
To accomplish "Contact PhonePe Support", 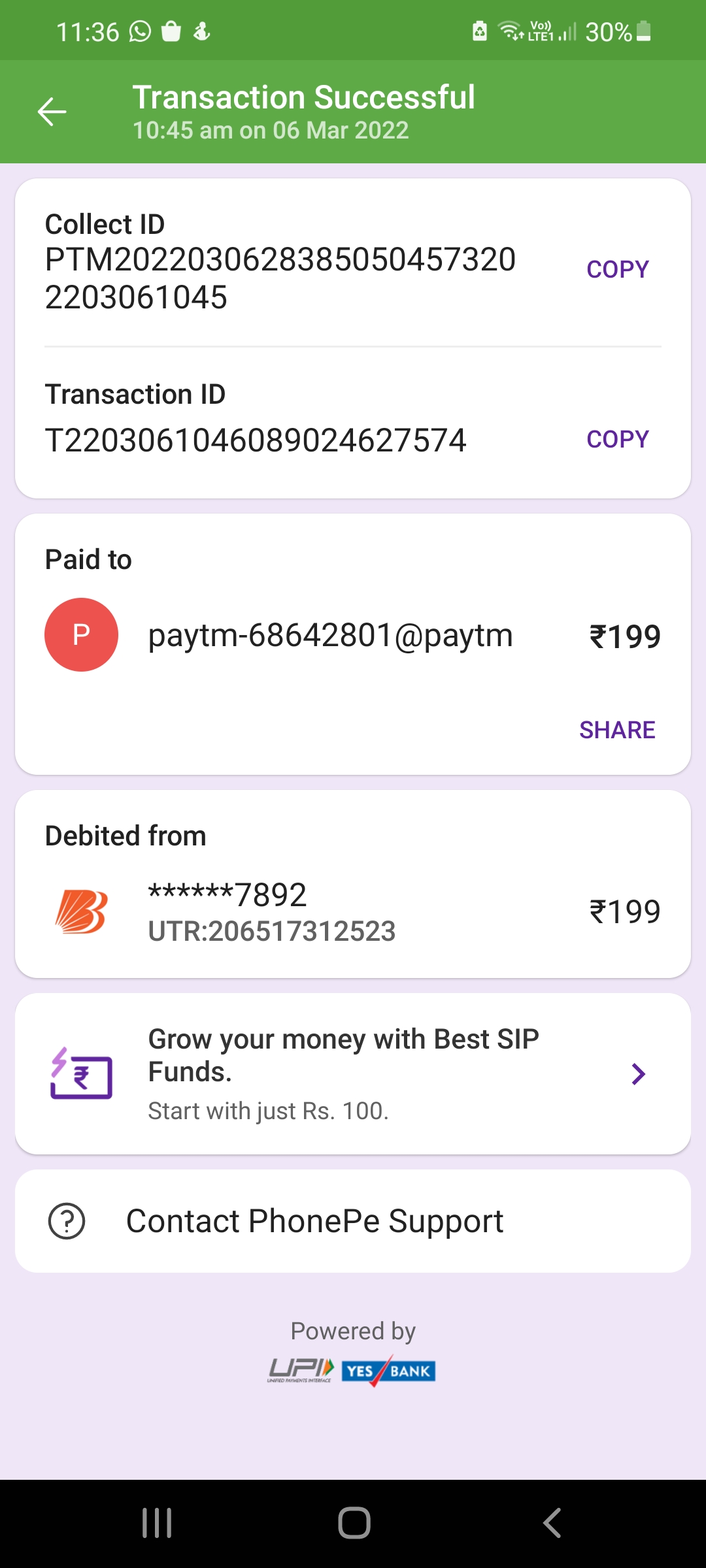I will click(353, 1221).
